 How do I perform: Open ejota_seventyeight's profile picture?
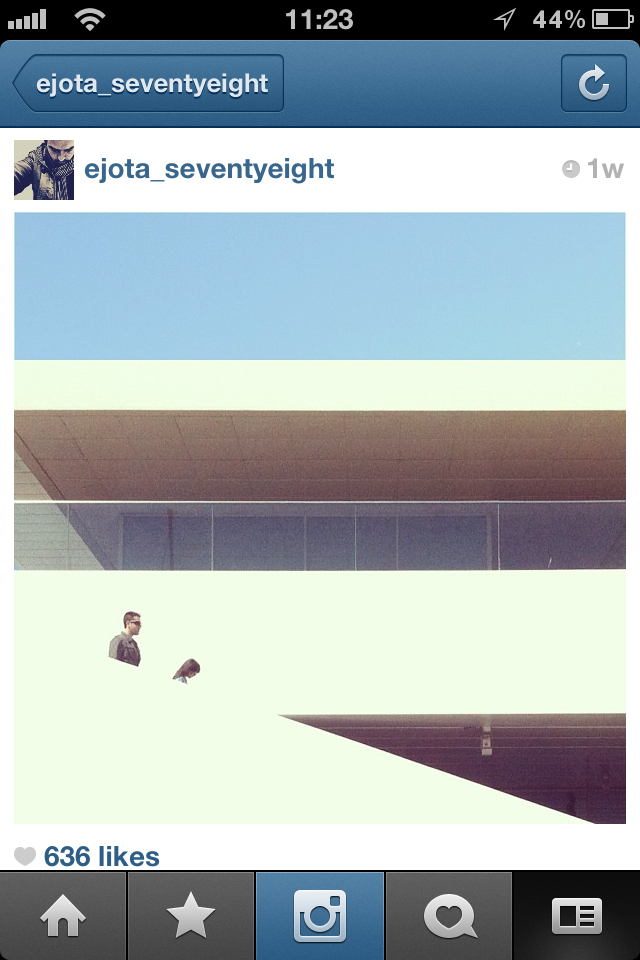44,170
